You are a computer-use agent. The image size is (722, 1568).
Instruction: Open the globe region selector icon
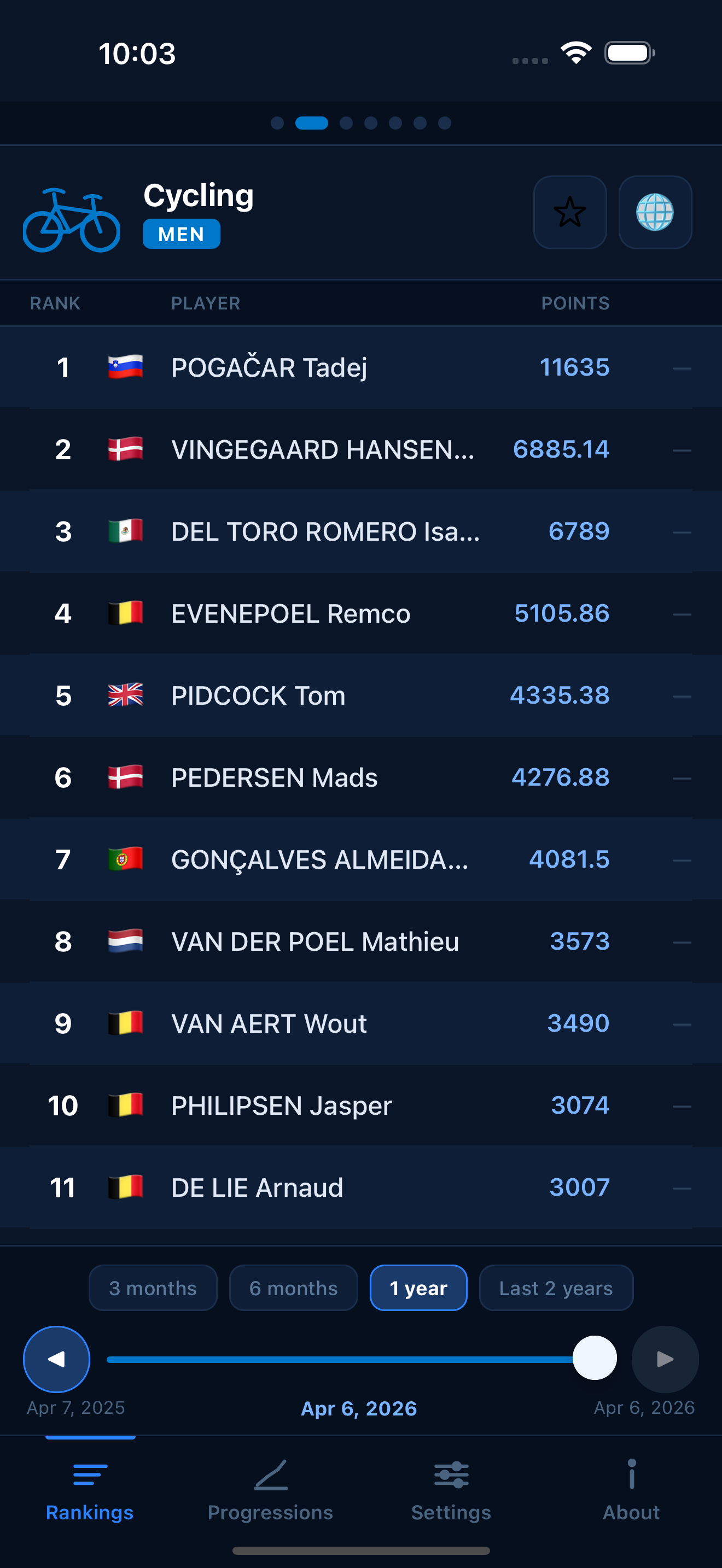pyautogui.click(x=656, y=213)
